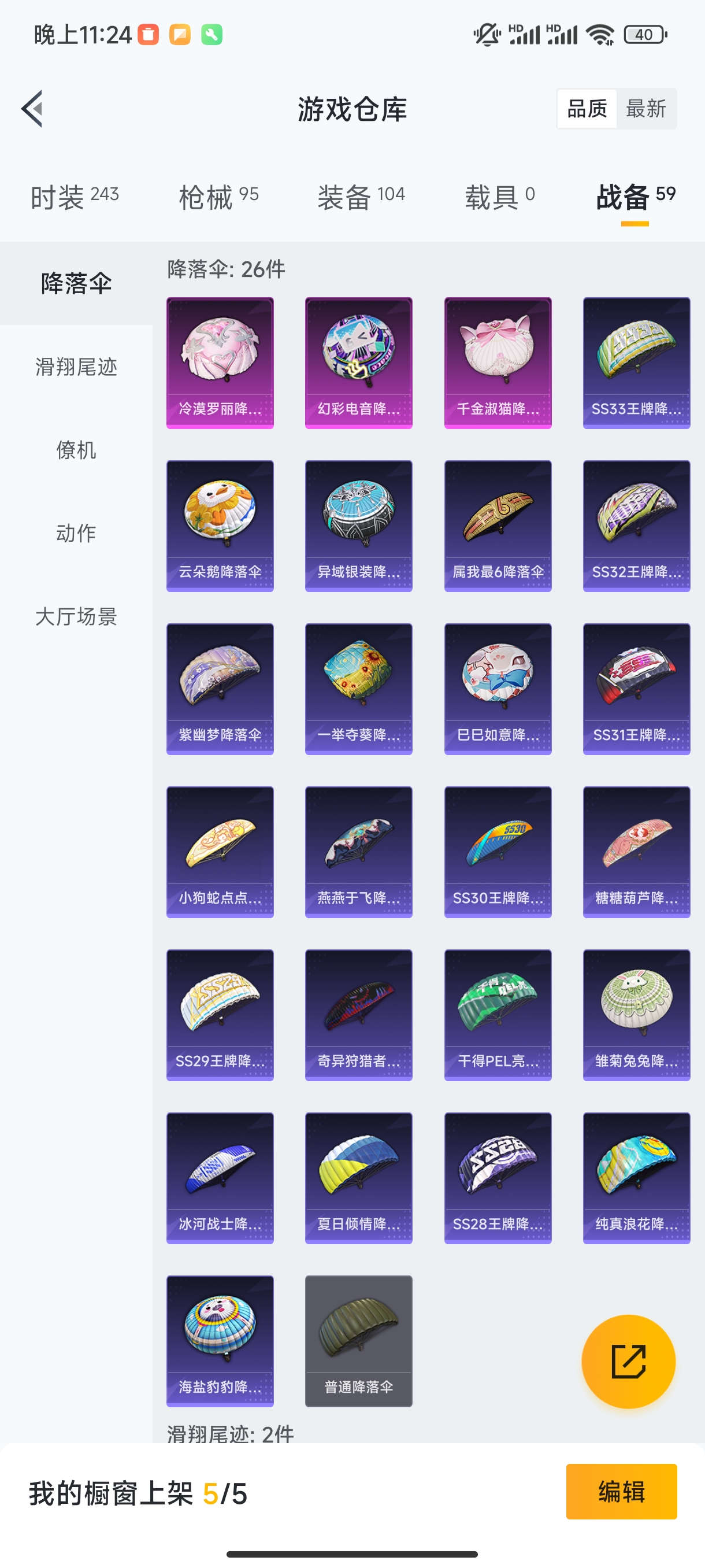Switch to the 装备 tab

361,197
